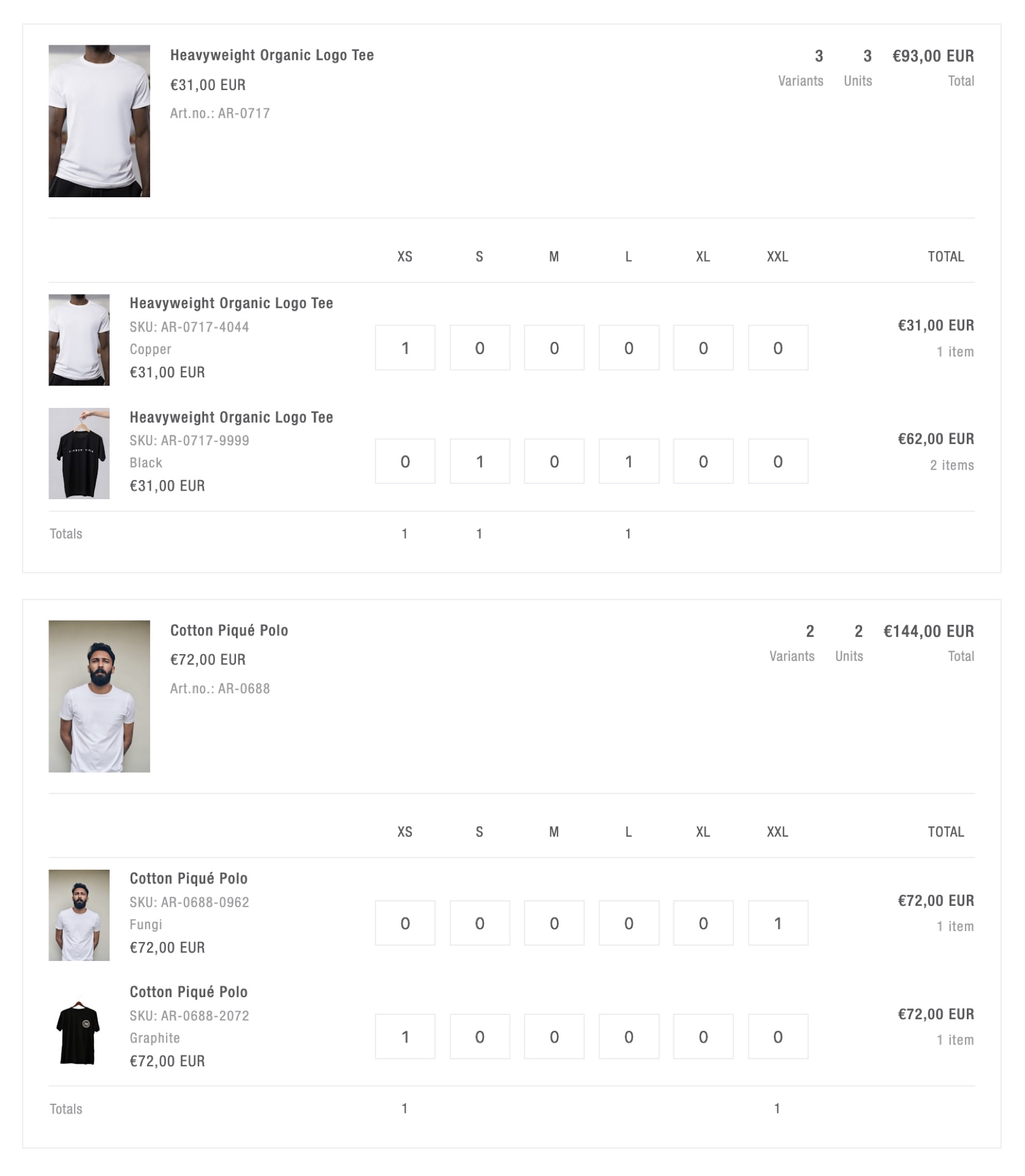This screenshot has height=1176, width=1025.
Task: Select the XXL column header in polo grid
Action: click(x=777, y=832)
